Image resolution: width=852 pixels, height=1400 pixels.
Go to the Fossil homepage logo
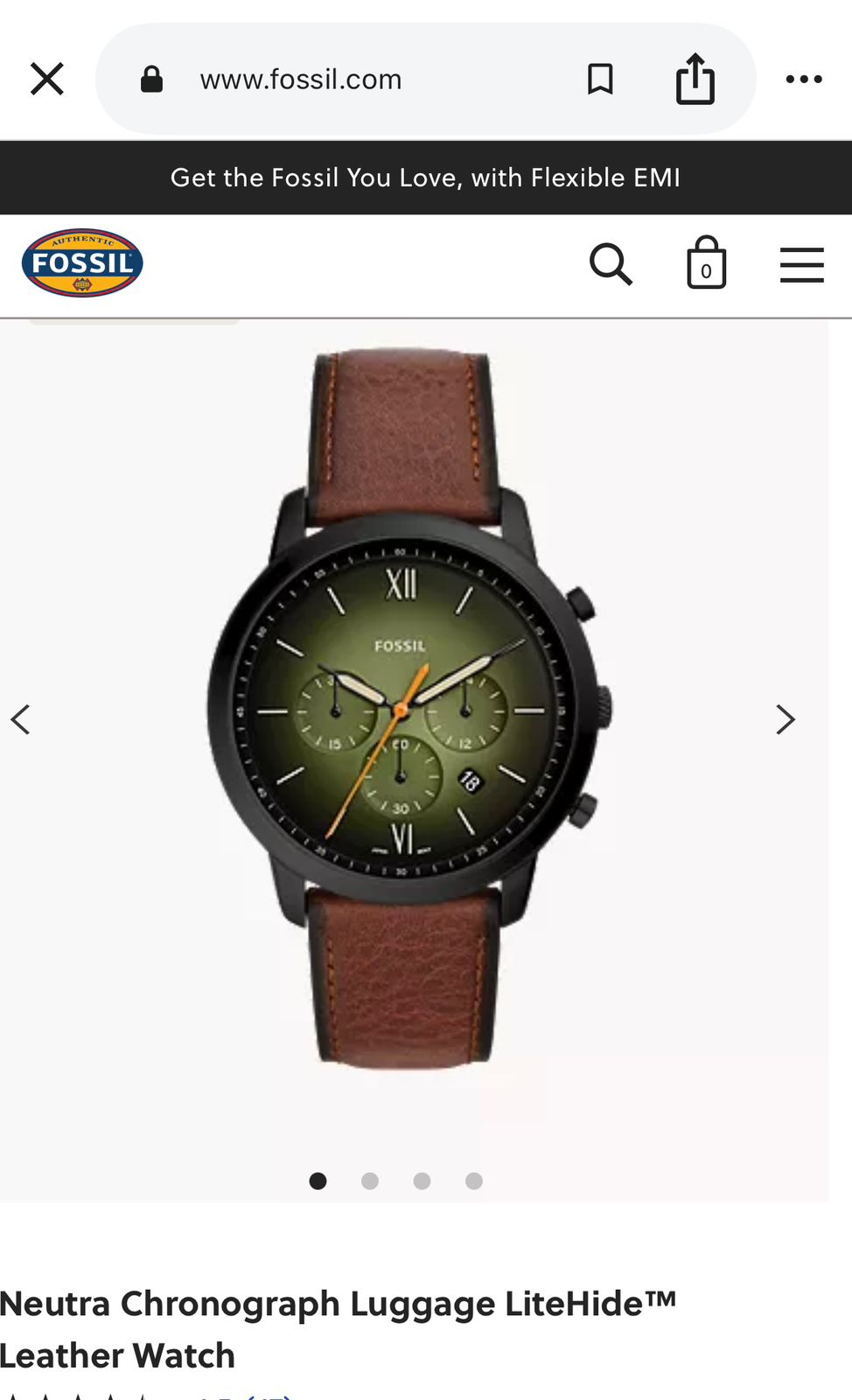[x=82, y=263]
